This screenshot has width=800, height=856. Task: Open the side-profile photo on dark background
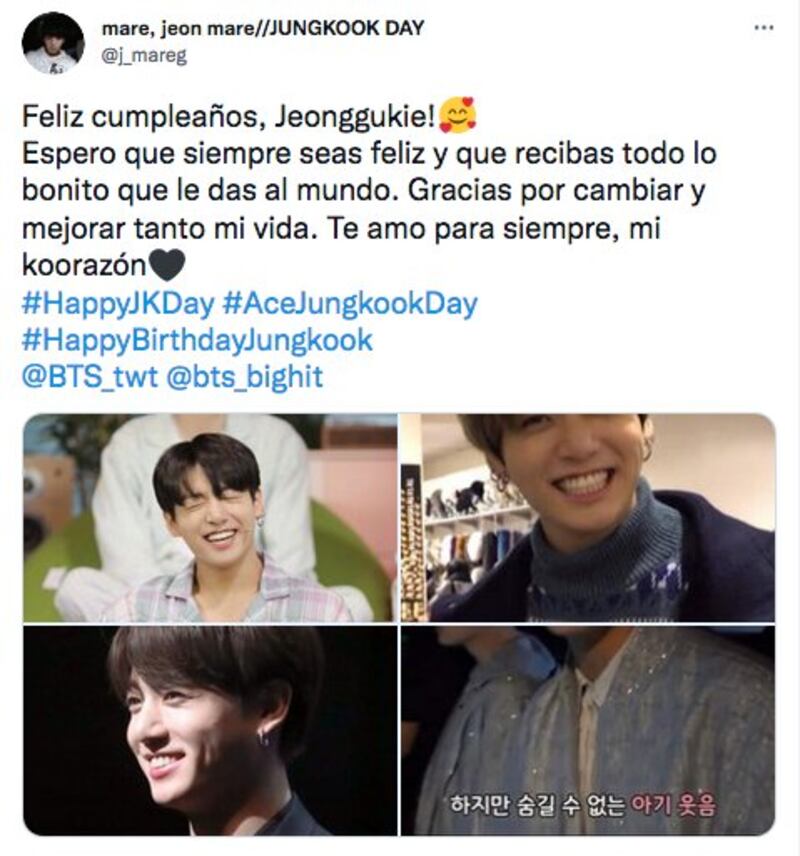coord(210,731)
